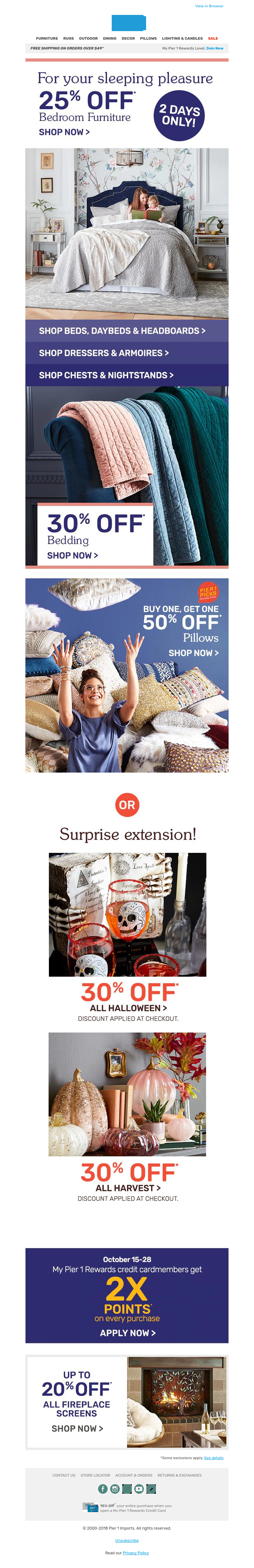This screenshot has width=254, height=1568.
Task: Shop chests & nightstands
Action: 106,375
